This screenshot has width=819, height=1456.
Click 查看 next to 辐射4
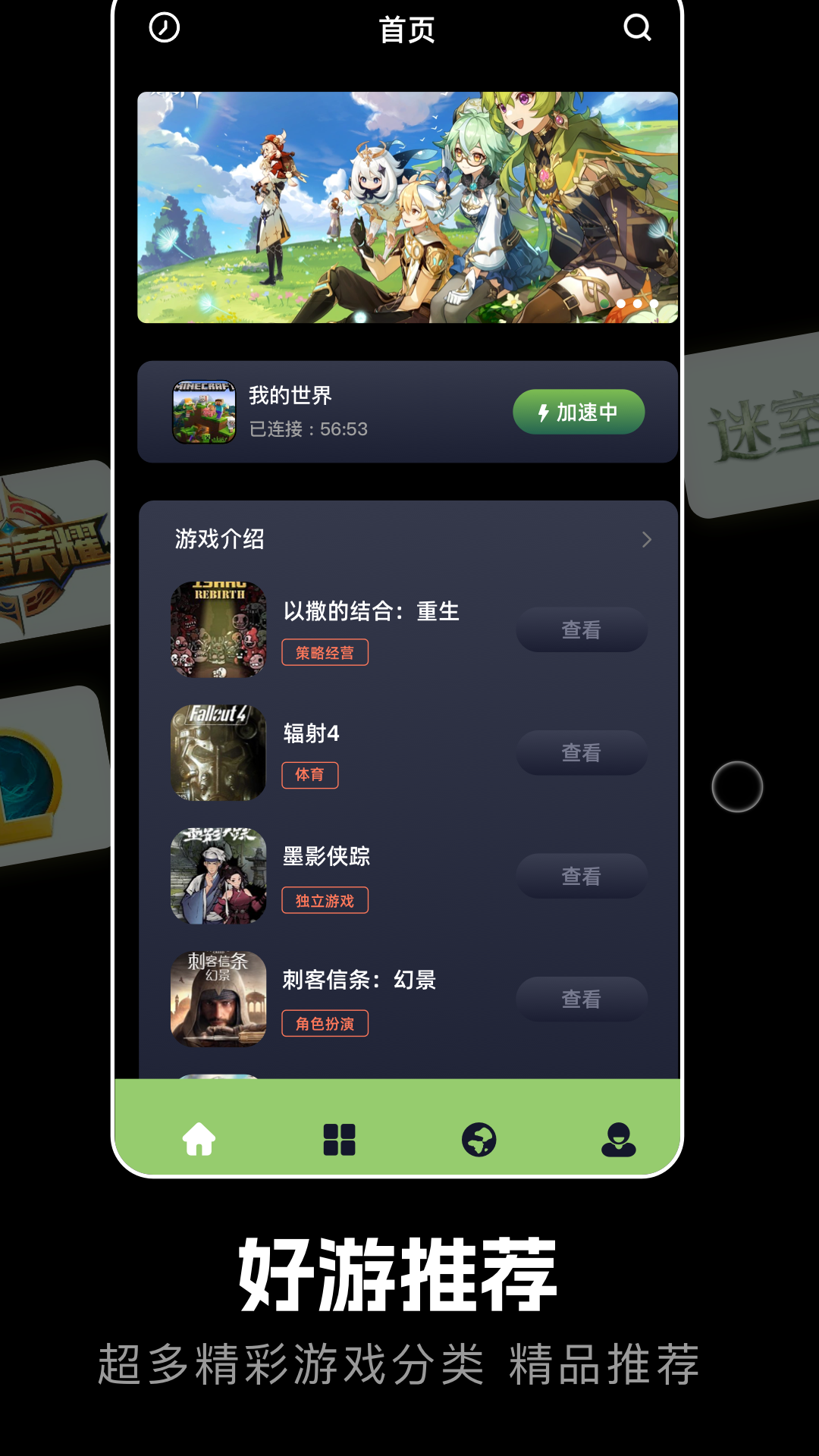(x=581, y=753)
